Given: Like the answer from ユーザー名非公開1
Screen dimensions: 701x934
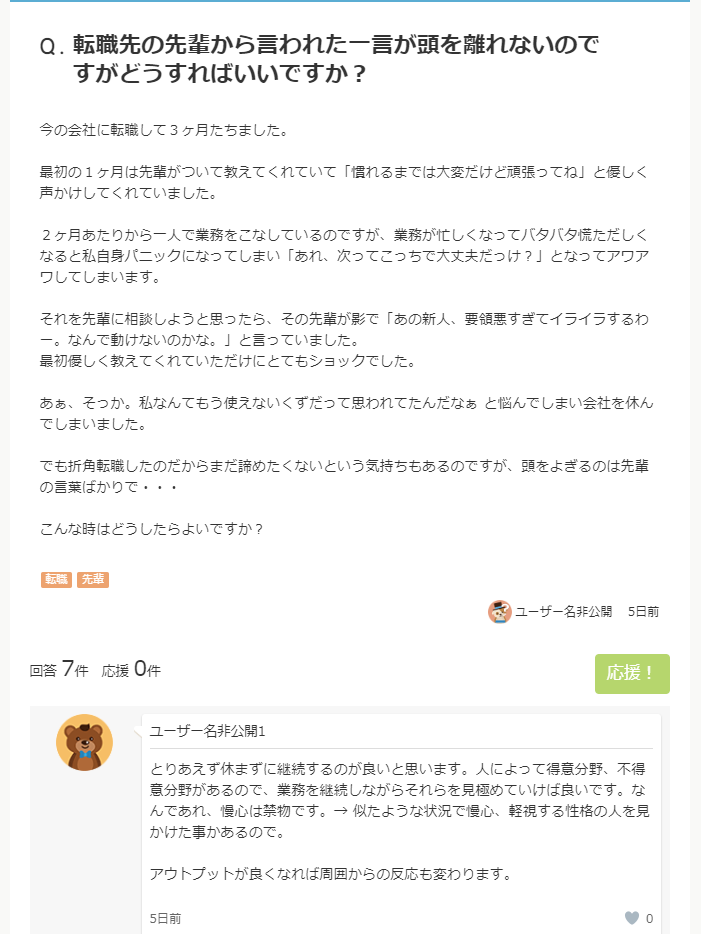Looking at the screenshot, I should click(x=632, y=917).
